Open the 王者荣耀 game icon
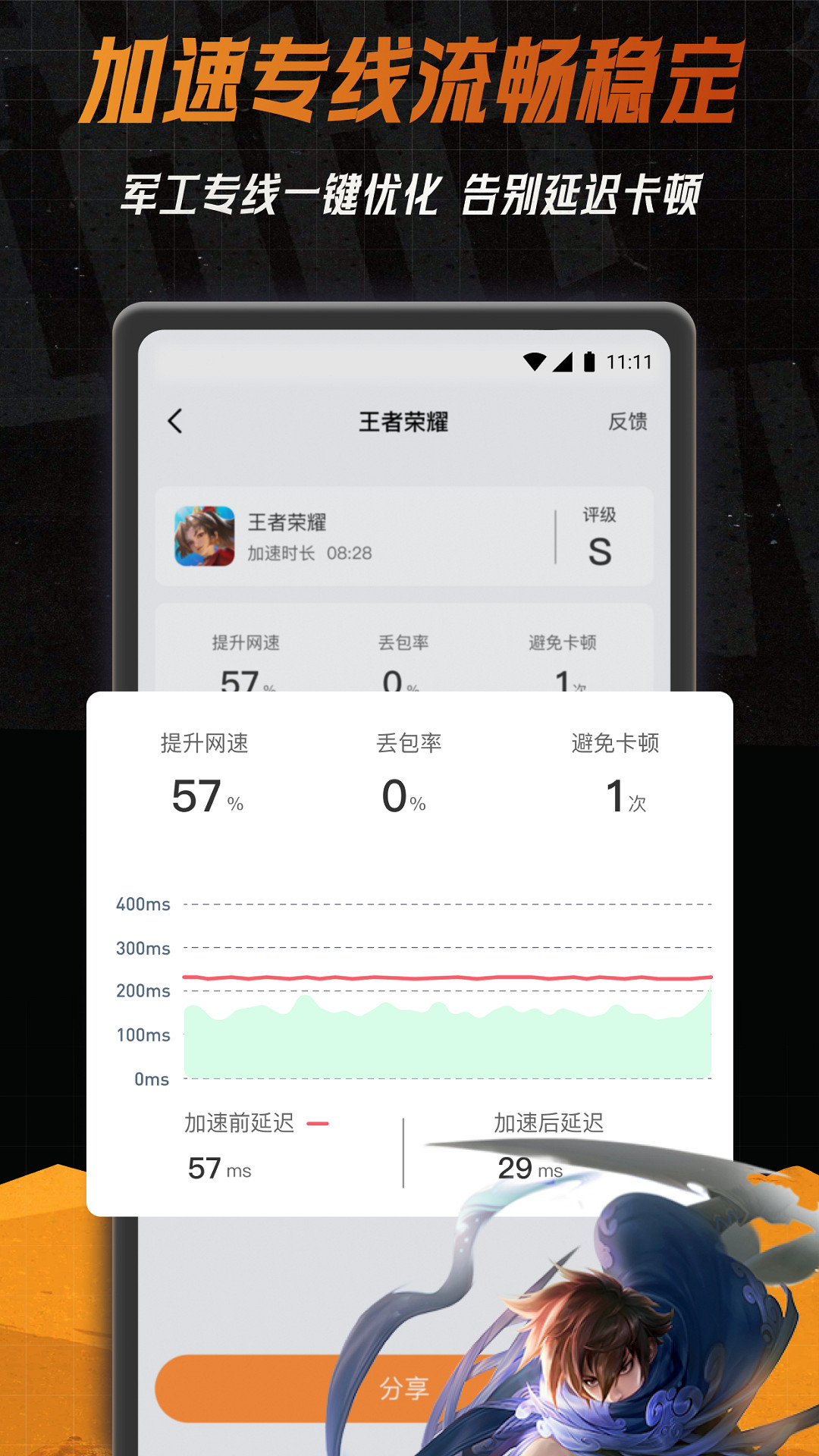 tap(205, 538)
